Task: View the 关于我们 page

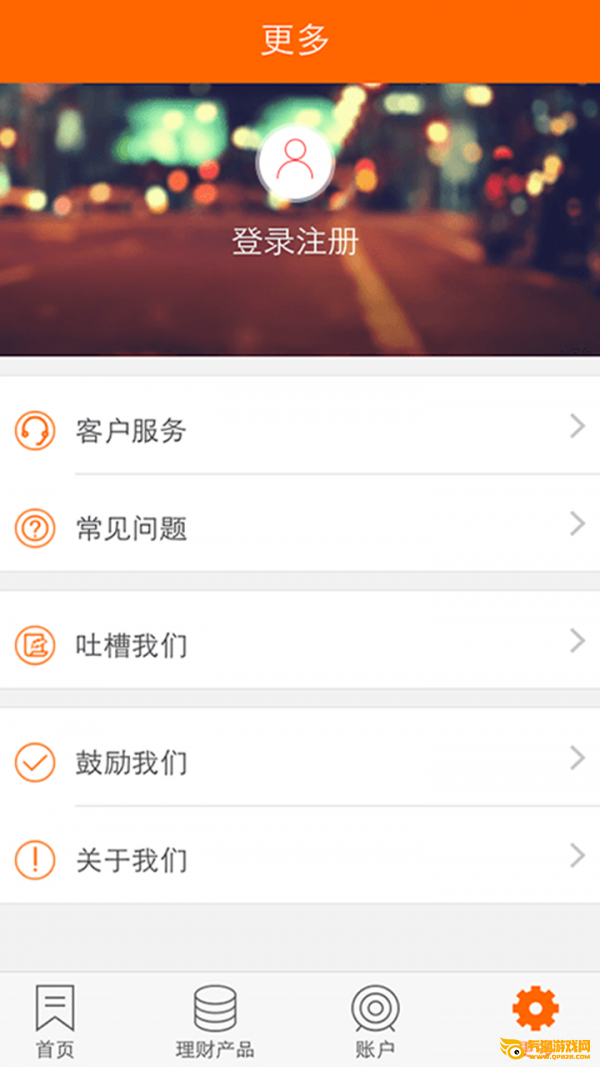Action: (300, 859)
